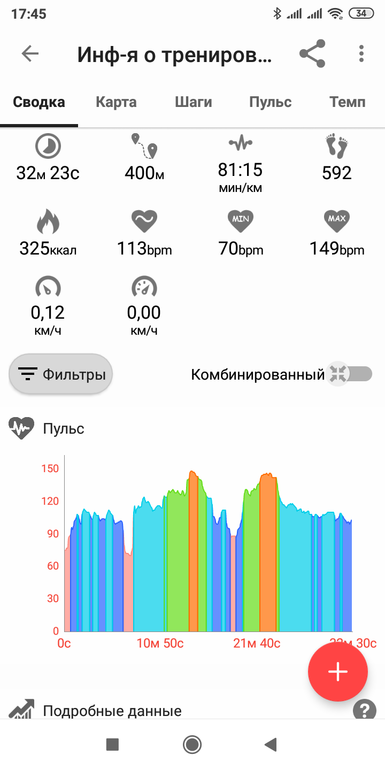Open the help question mark icon
This screenshot has width=385, height=770.
pyautogui.click(x=364, y=710)
